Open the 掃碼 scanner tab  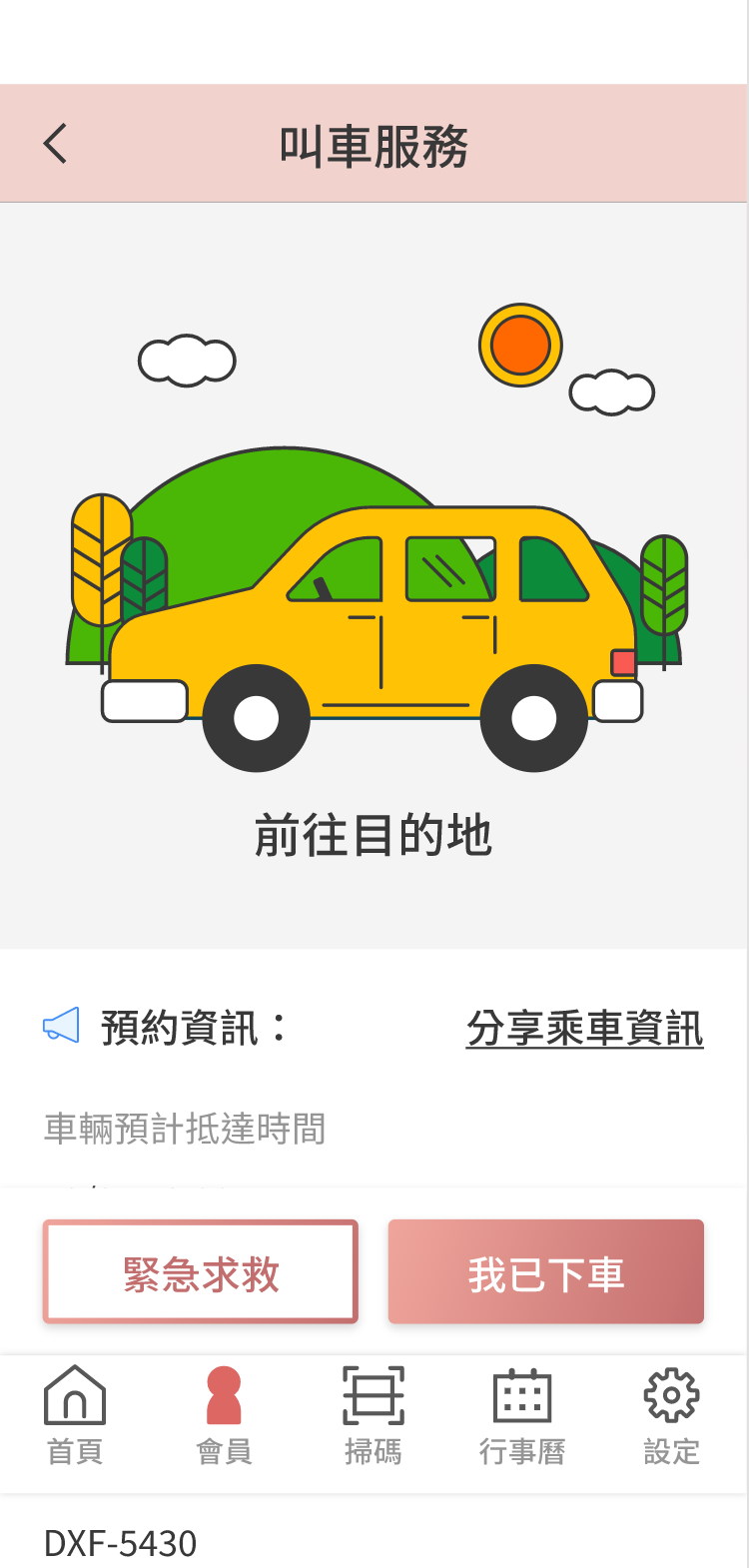374,1416
